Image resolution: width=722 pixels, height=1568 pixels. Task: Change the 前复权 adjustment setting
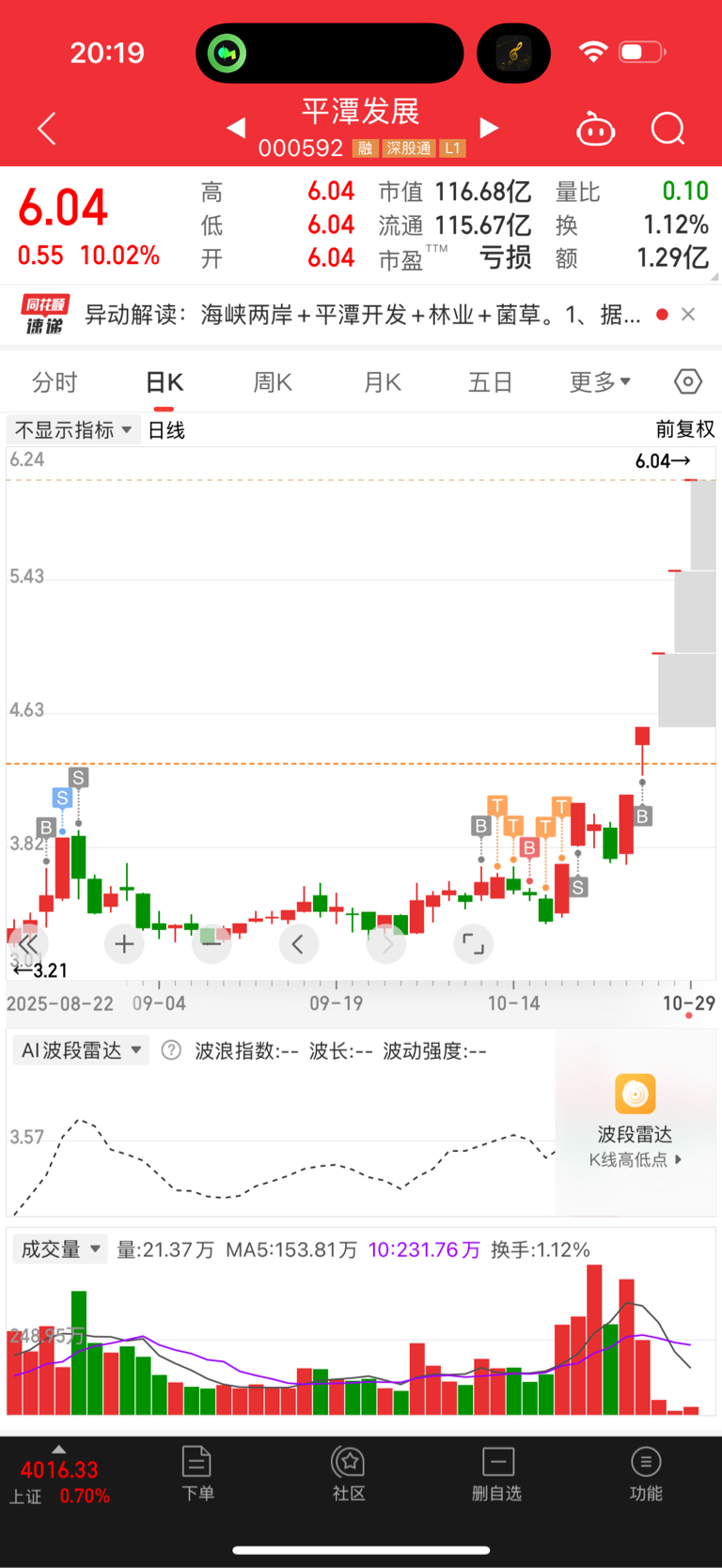(x=685, y=429)
